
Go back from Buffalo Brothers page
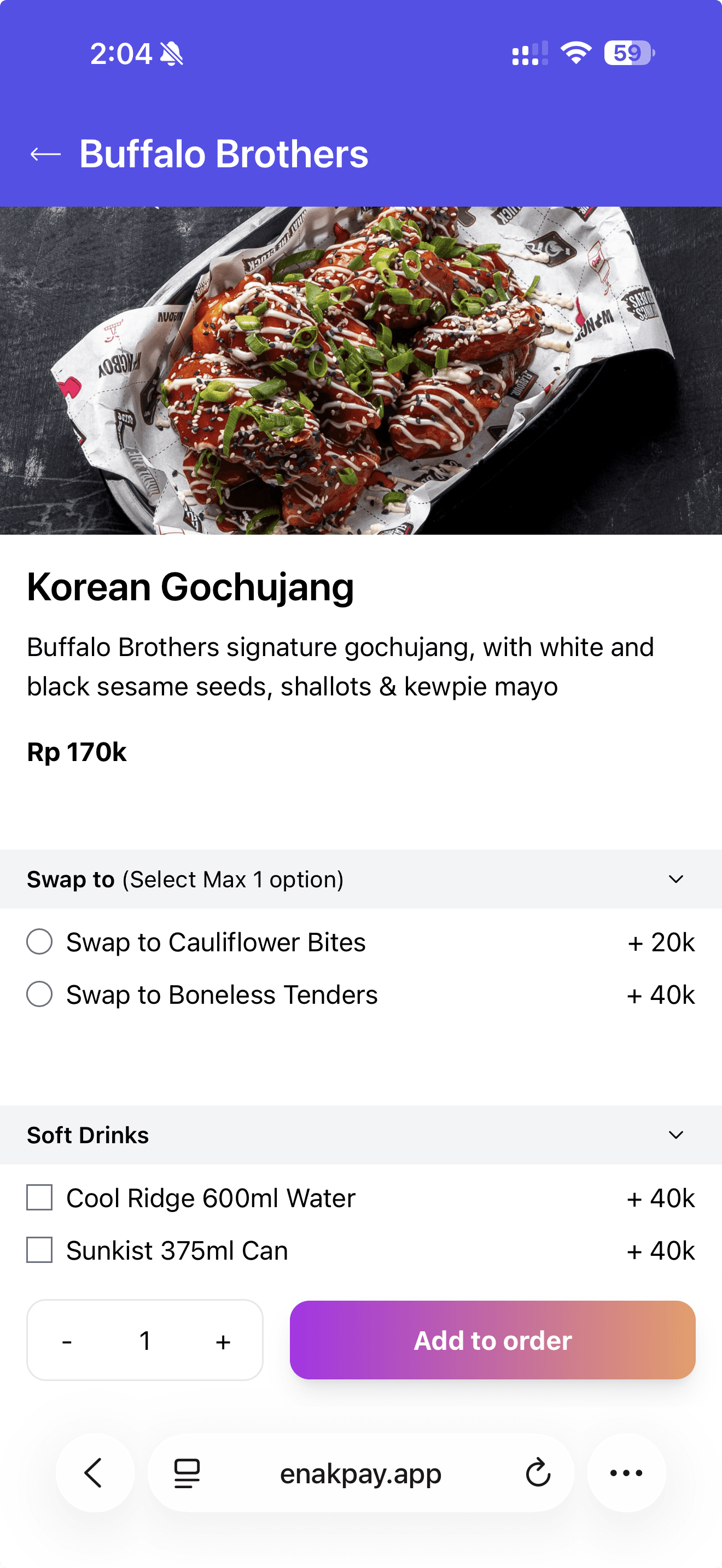tap(45, 154)
